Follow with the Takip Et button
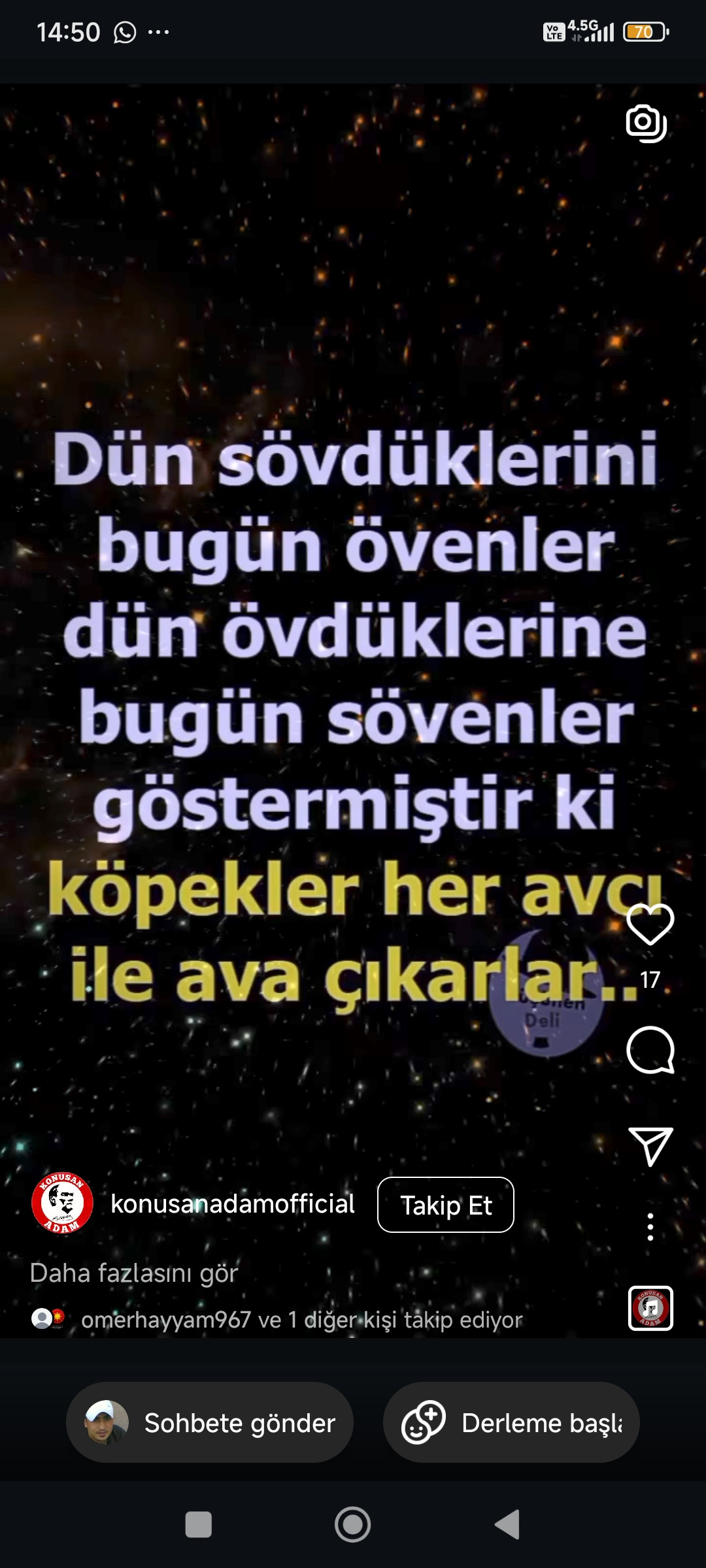 (x=446, y=1205)
